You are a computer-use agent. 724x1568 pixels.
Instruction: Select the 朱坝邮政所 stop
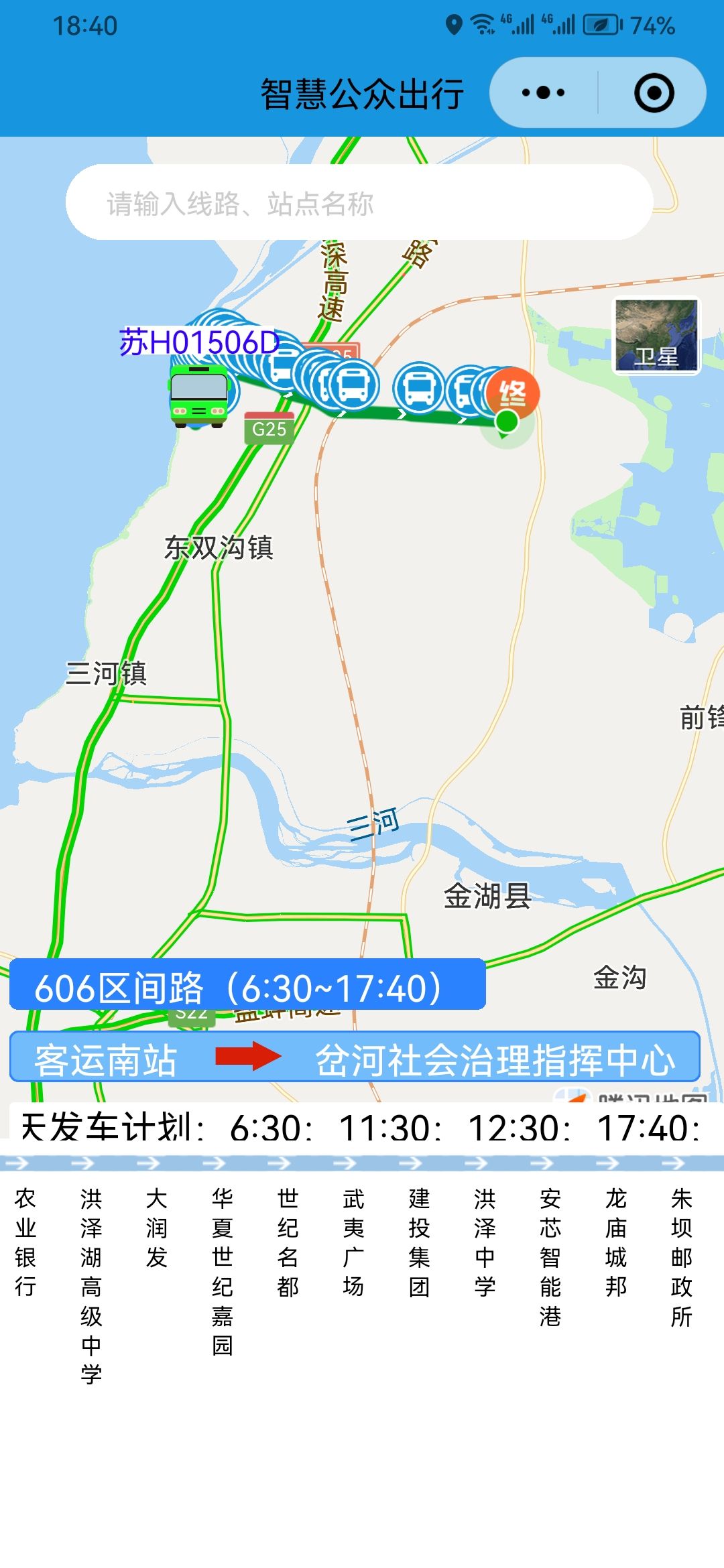(682, 1257)
